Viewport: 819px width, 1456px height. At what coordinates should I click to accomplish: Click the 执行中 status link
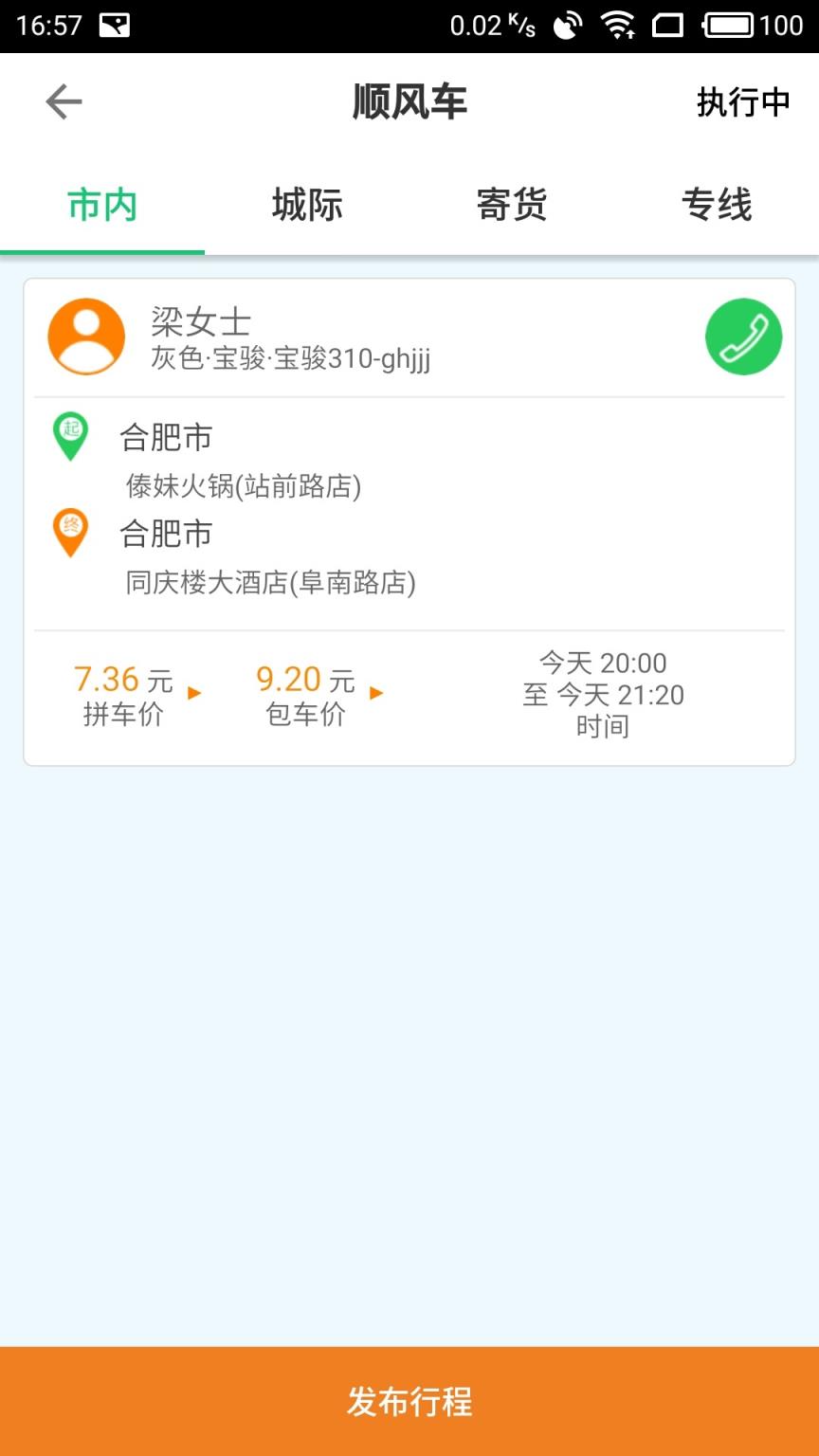coord(743,101)
